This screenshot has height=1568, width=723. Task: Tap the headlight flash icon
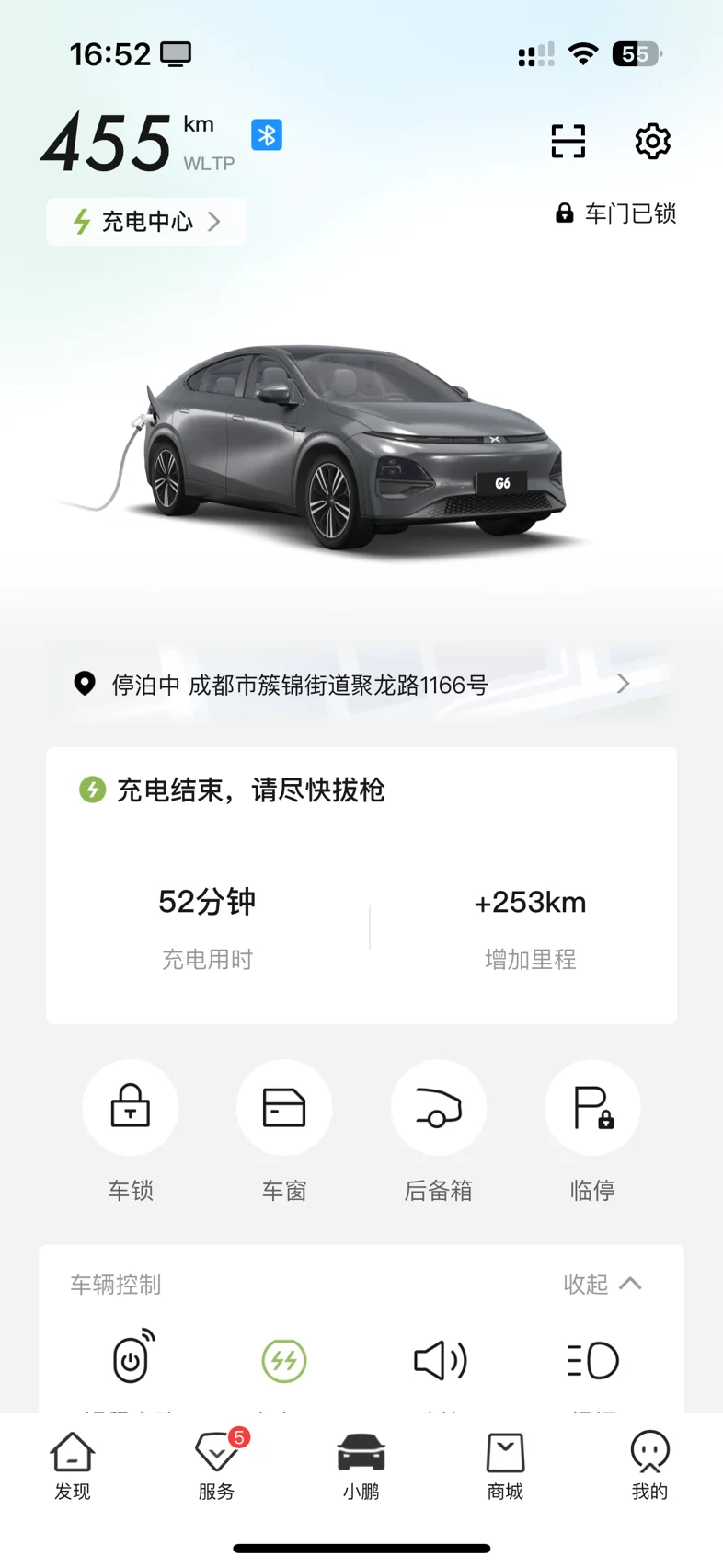coord(592,1360)
